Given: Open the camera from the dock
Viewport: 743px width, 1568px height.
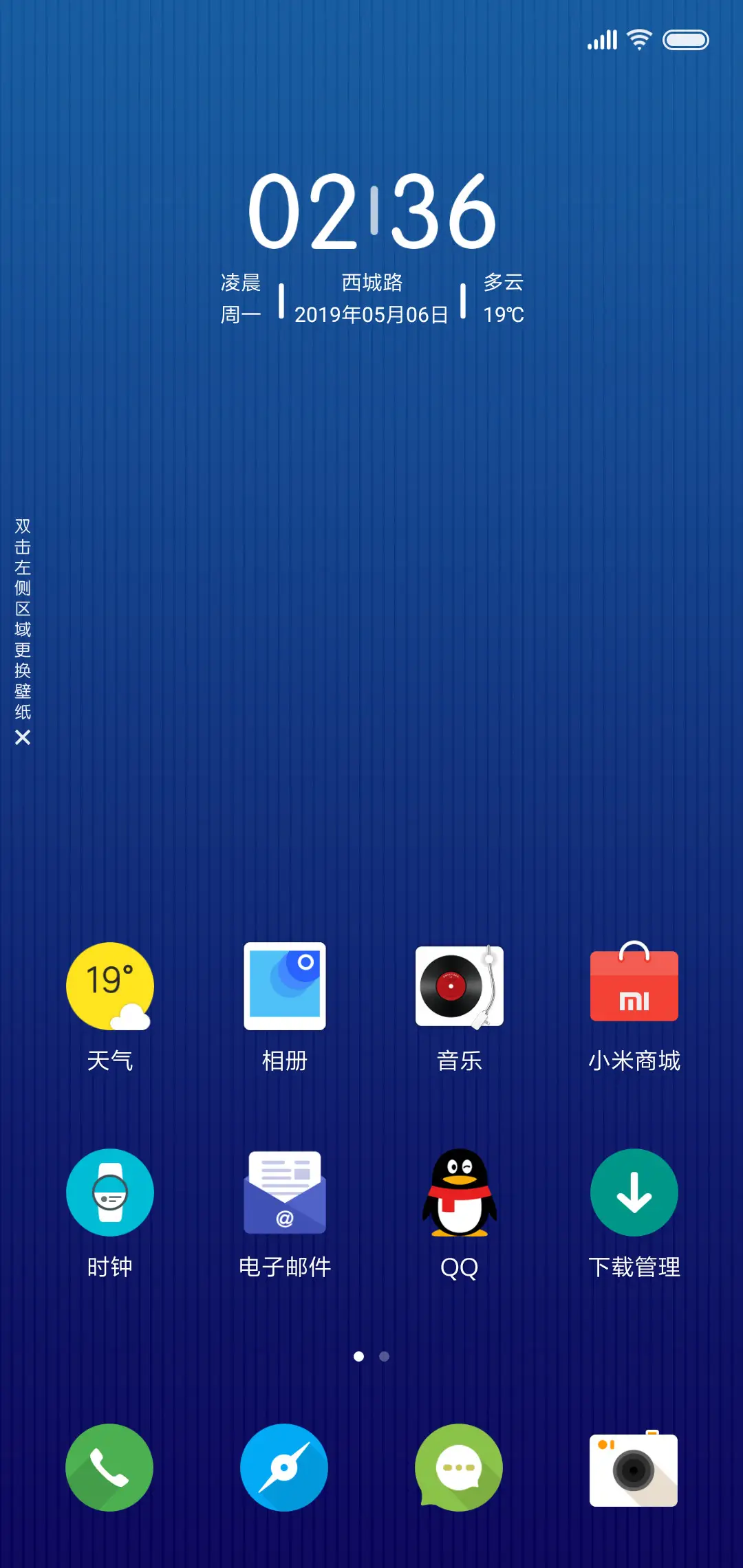Looking at the screenshot, I should pyautogui.click(x=634, y=1468).
